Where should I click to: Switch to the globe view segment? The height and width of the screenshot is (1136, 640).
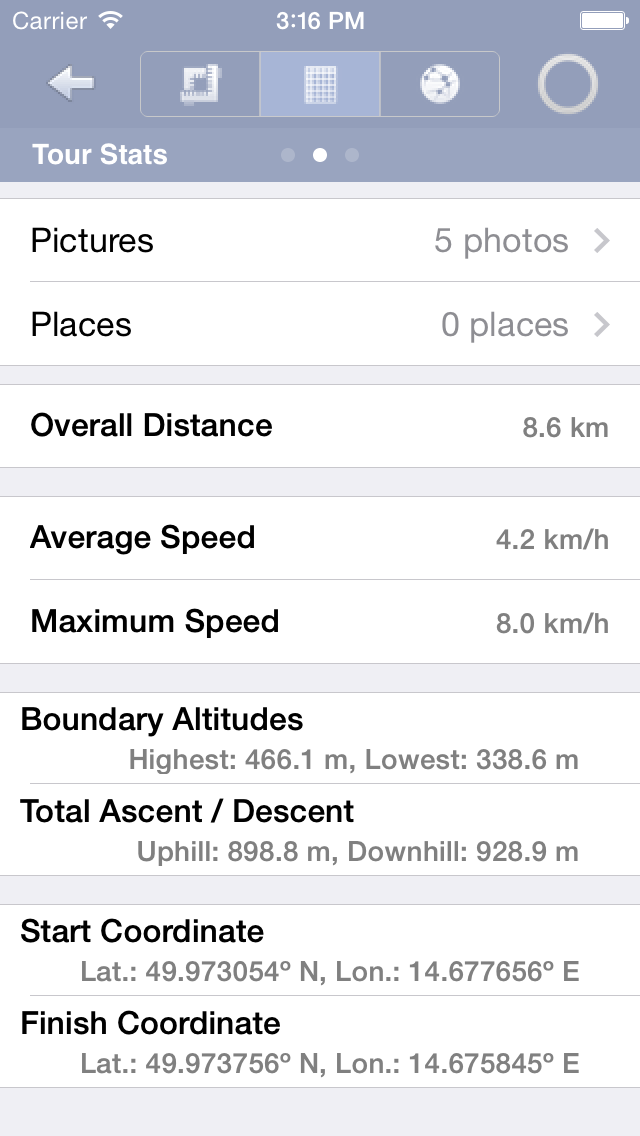pos(440,84)
